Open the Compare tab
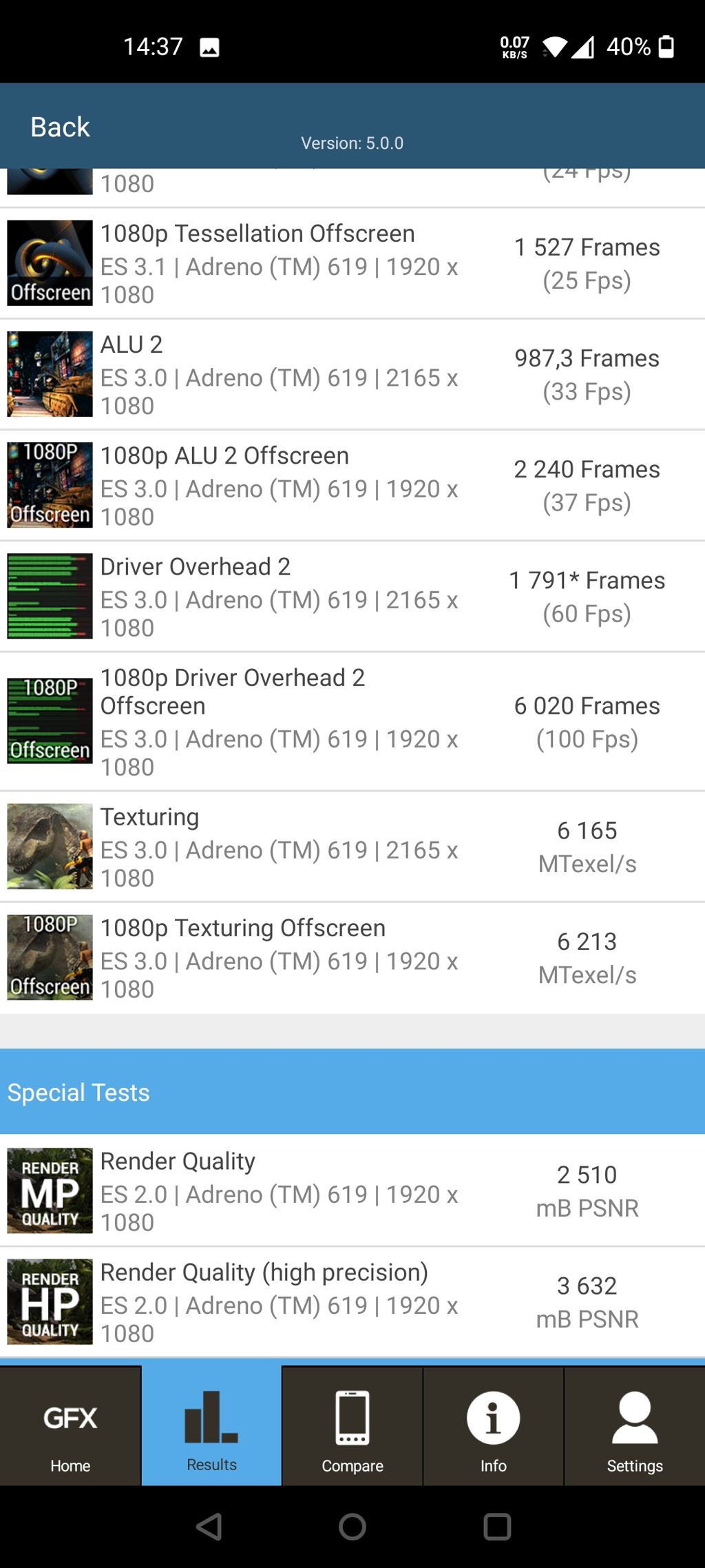Screen dimensions: 705x1568 pos(352,1426)
